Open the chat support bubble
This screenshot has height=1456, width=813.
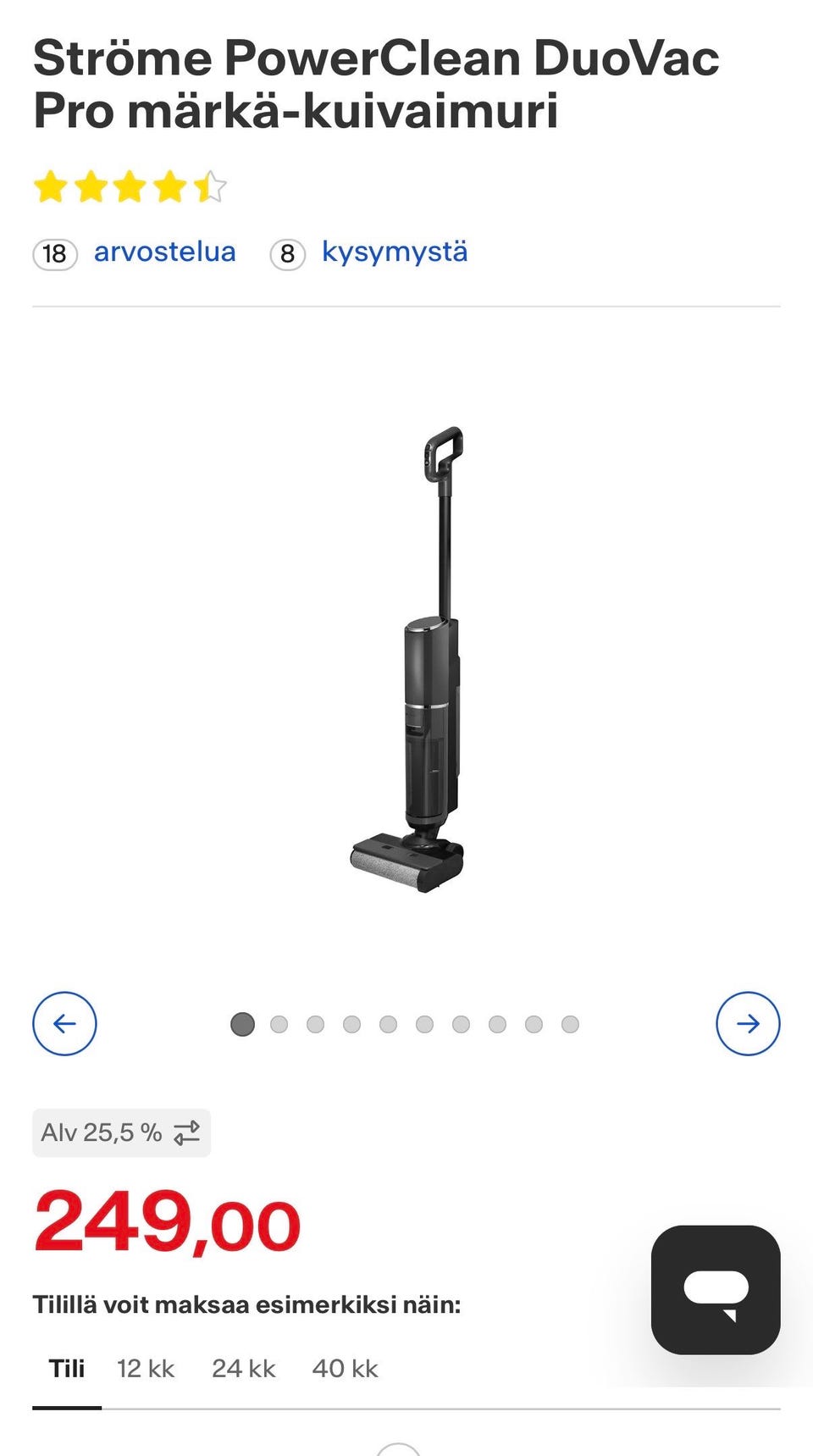716,1289
